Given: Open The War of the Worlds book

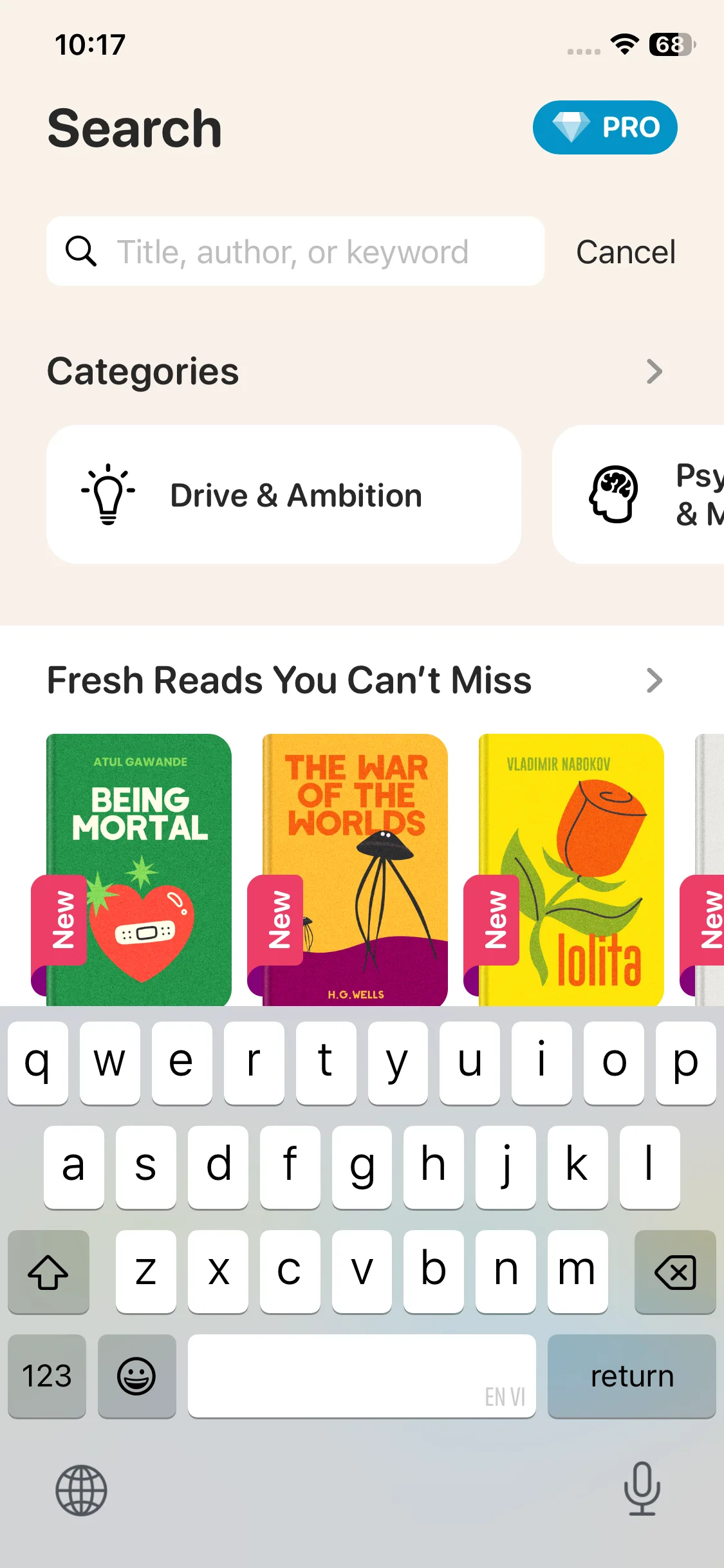Looking at the screenshot, I should click(355, 869).
